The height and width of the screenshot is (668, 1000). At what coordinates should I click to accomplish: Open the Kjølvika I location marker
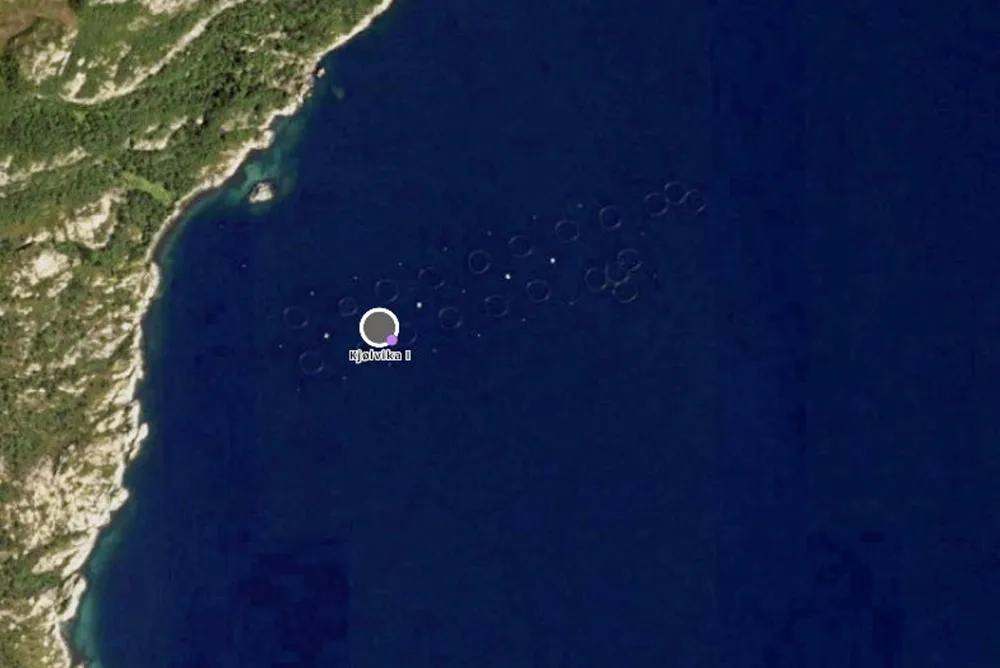pyautogui.click(x=379, y=327)
